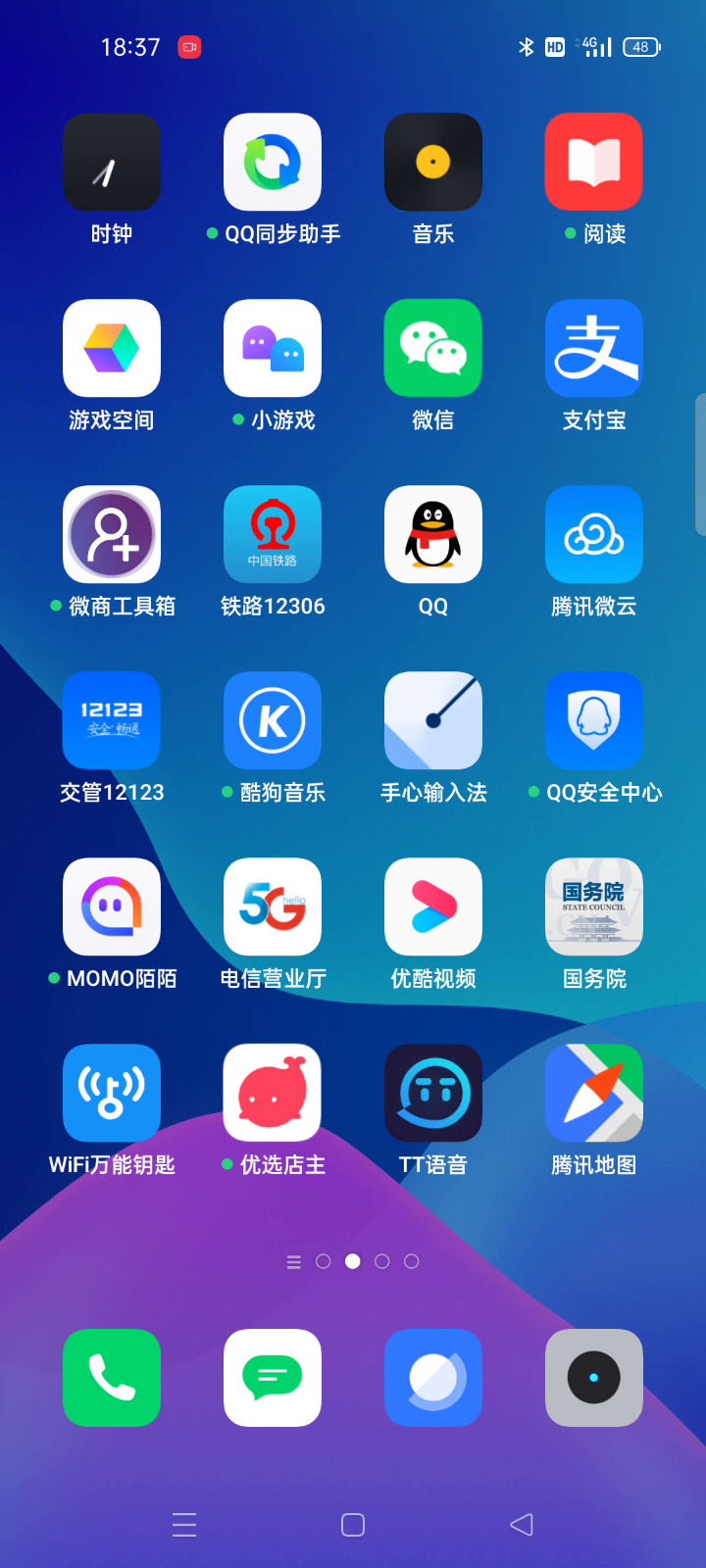Launch 腾讯地图 Tencent Maps

click(x=593, y=1093)
